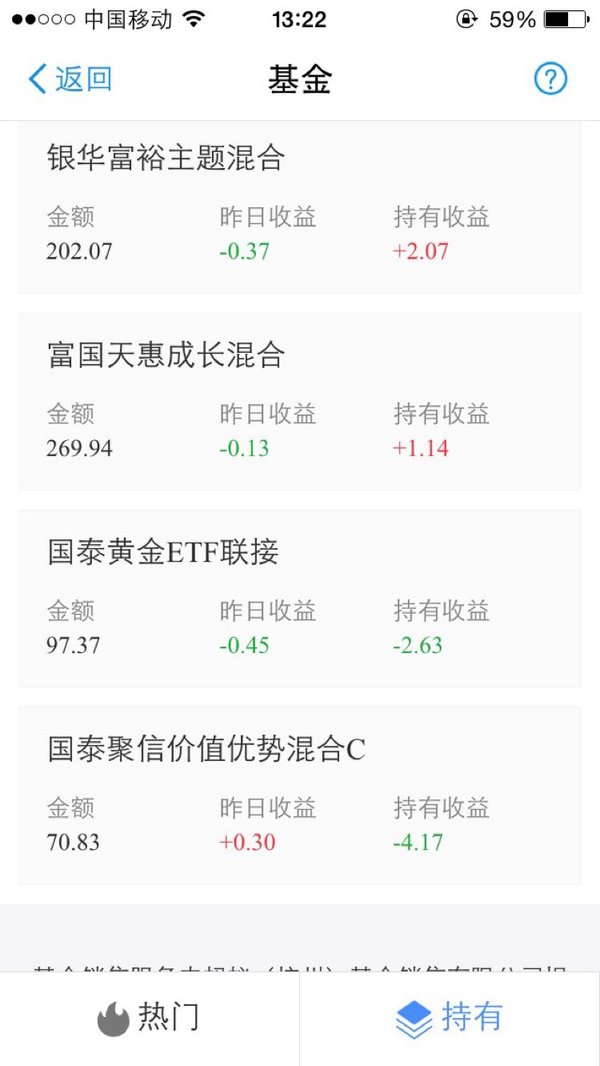
Task: Select the 持有 tab
Action: coord(450,1018)
